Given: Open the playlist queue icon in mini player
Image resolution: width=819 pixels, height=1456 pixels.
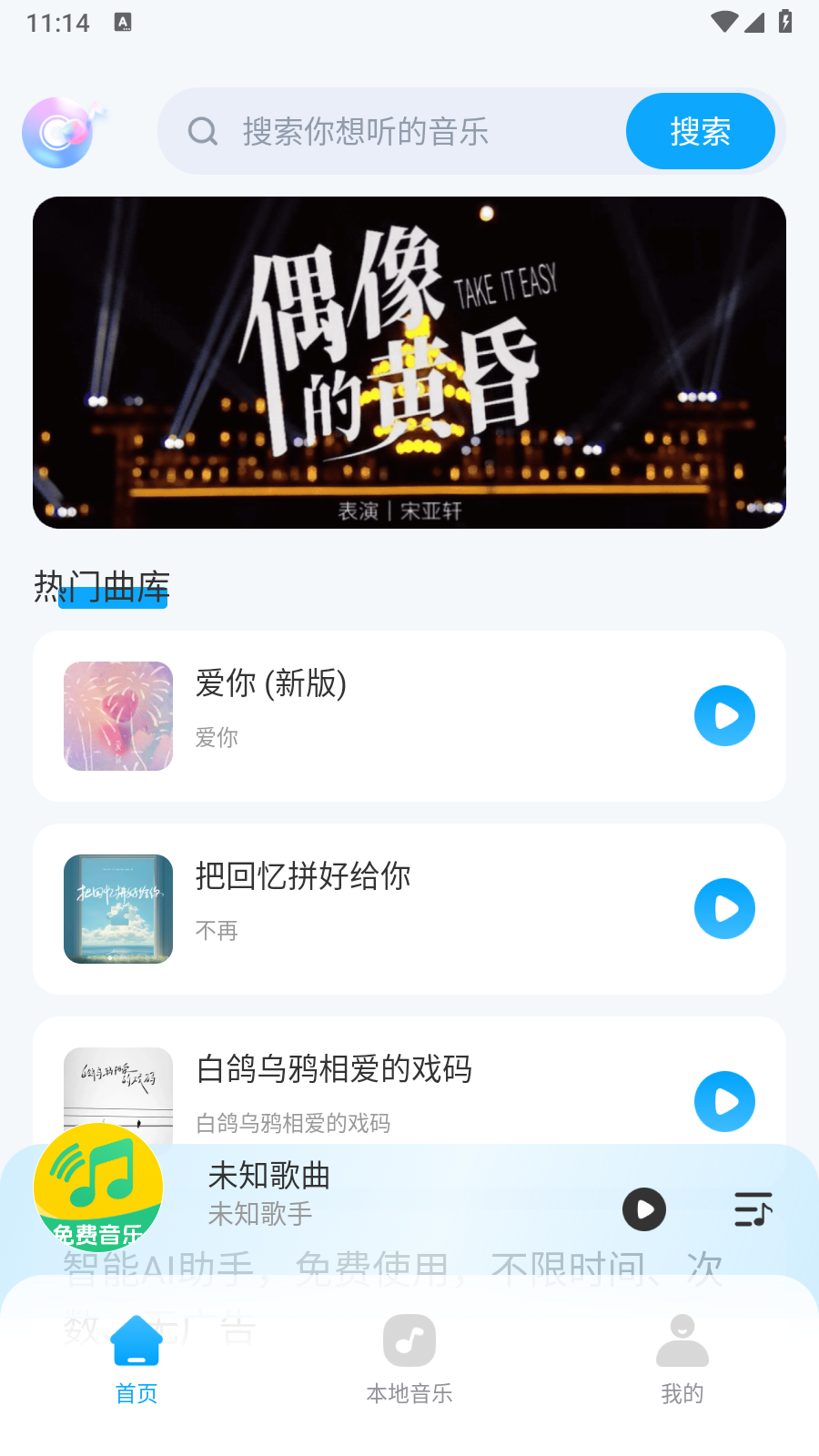Looking at the screenshot, I should pos(753,1210).
